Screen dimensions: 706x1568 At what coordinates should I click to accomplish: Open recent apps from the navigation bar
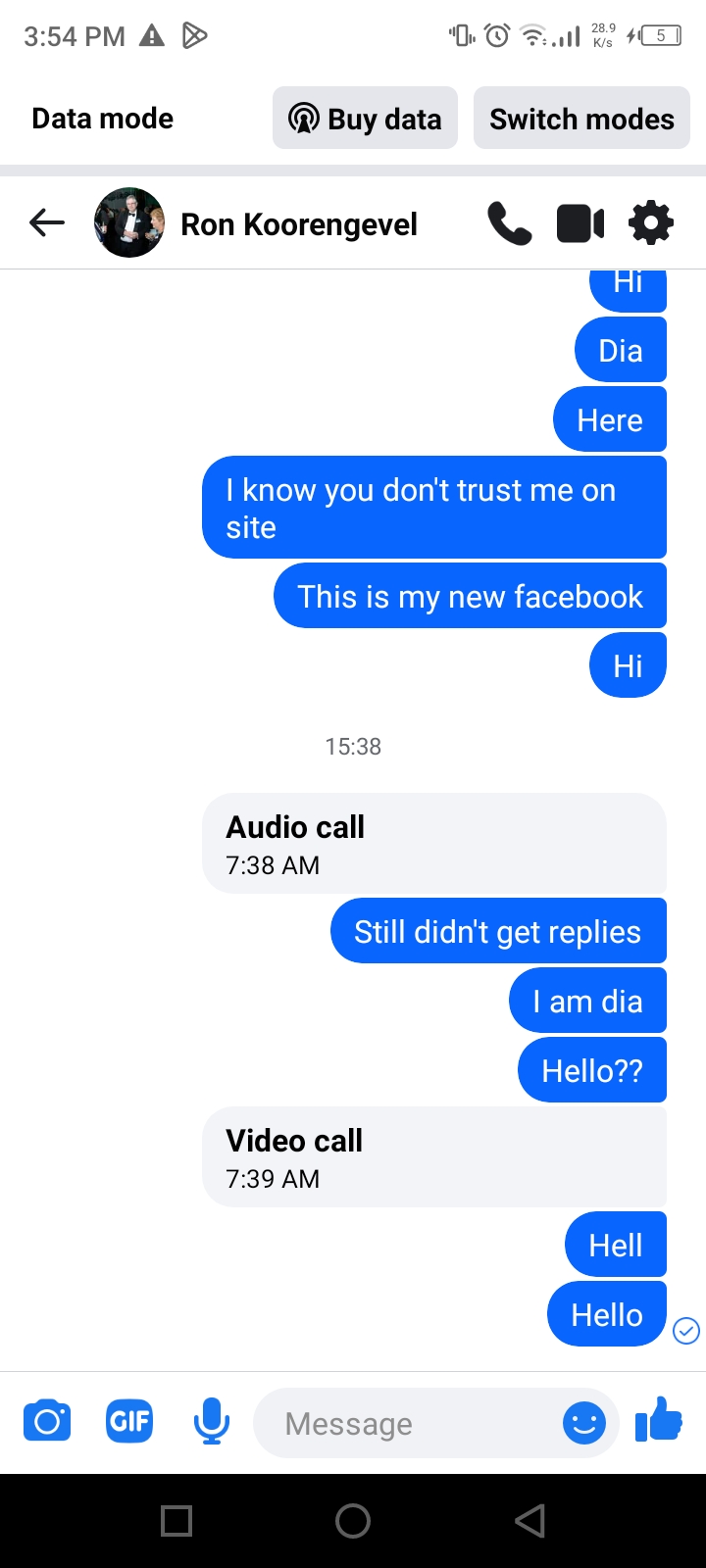tap(176, 1521)
